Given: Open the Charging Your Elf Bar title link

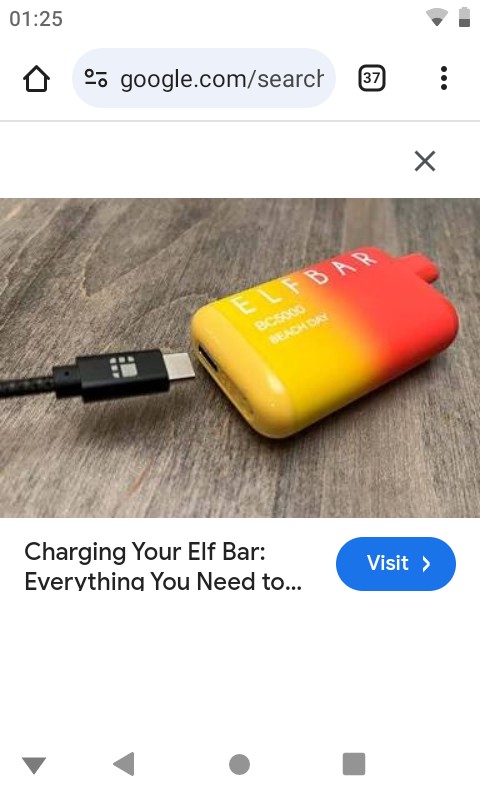Looking at the screenshot, I should 163,566.
